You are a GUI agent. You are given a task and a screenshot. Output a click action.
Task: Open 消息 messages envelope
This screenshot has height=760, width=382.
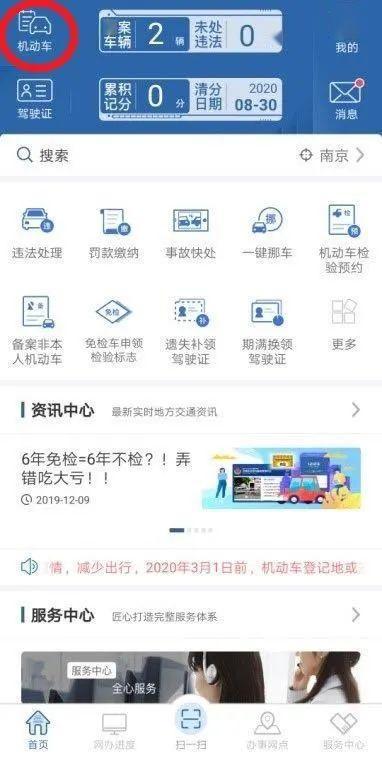coord(346,99)
